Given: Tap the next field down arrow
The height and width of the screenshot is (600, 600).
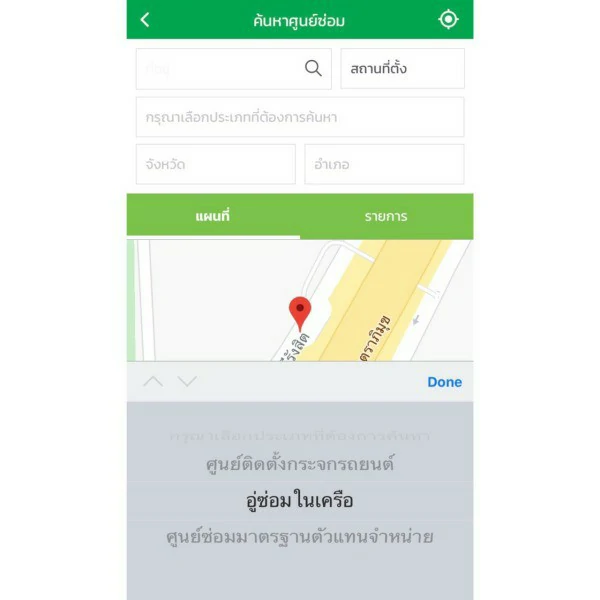Looking at the screenshot, I should tap(187, 382).
